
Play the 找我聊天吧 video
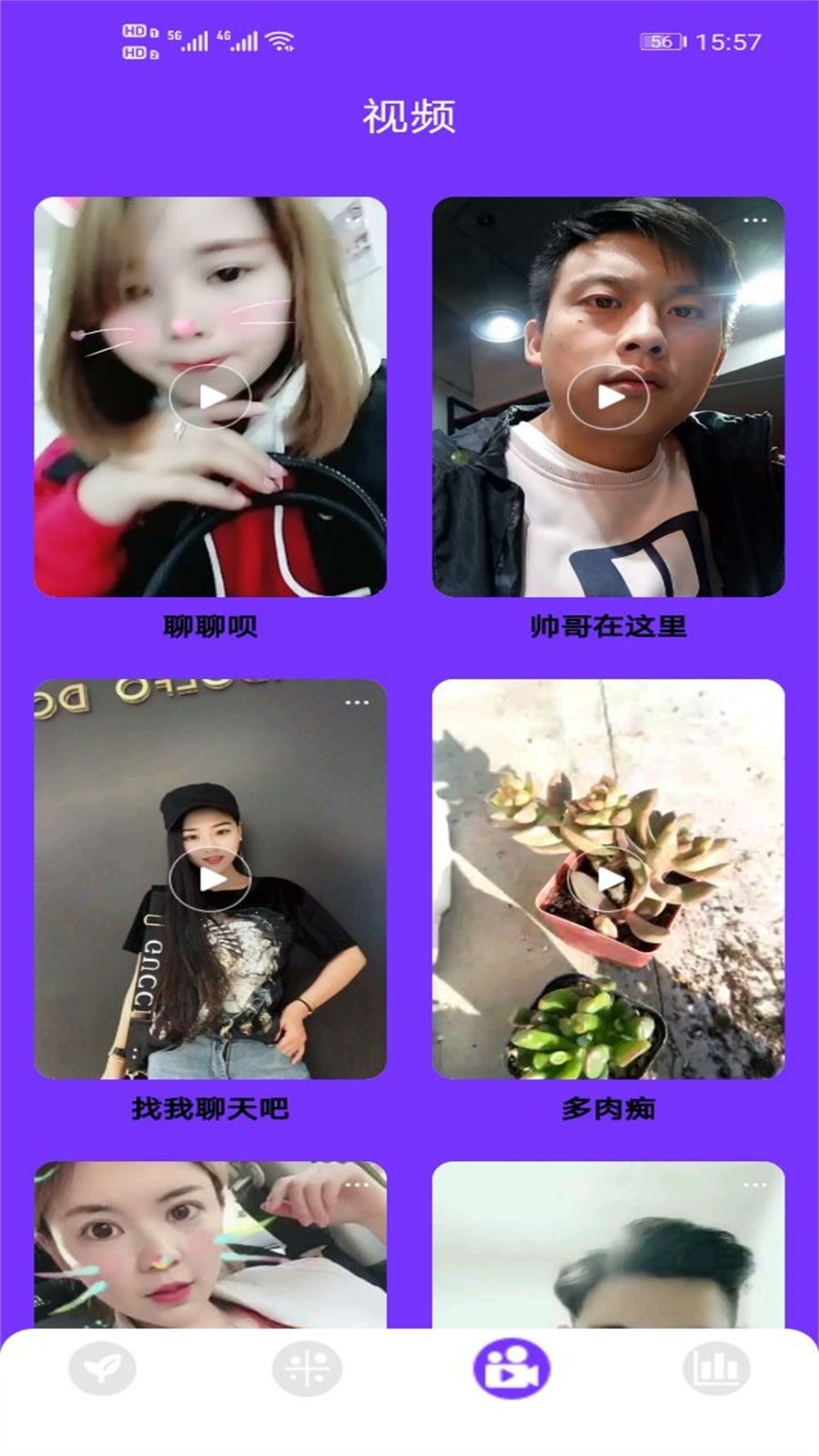[x=210, y=879]
